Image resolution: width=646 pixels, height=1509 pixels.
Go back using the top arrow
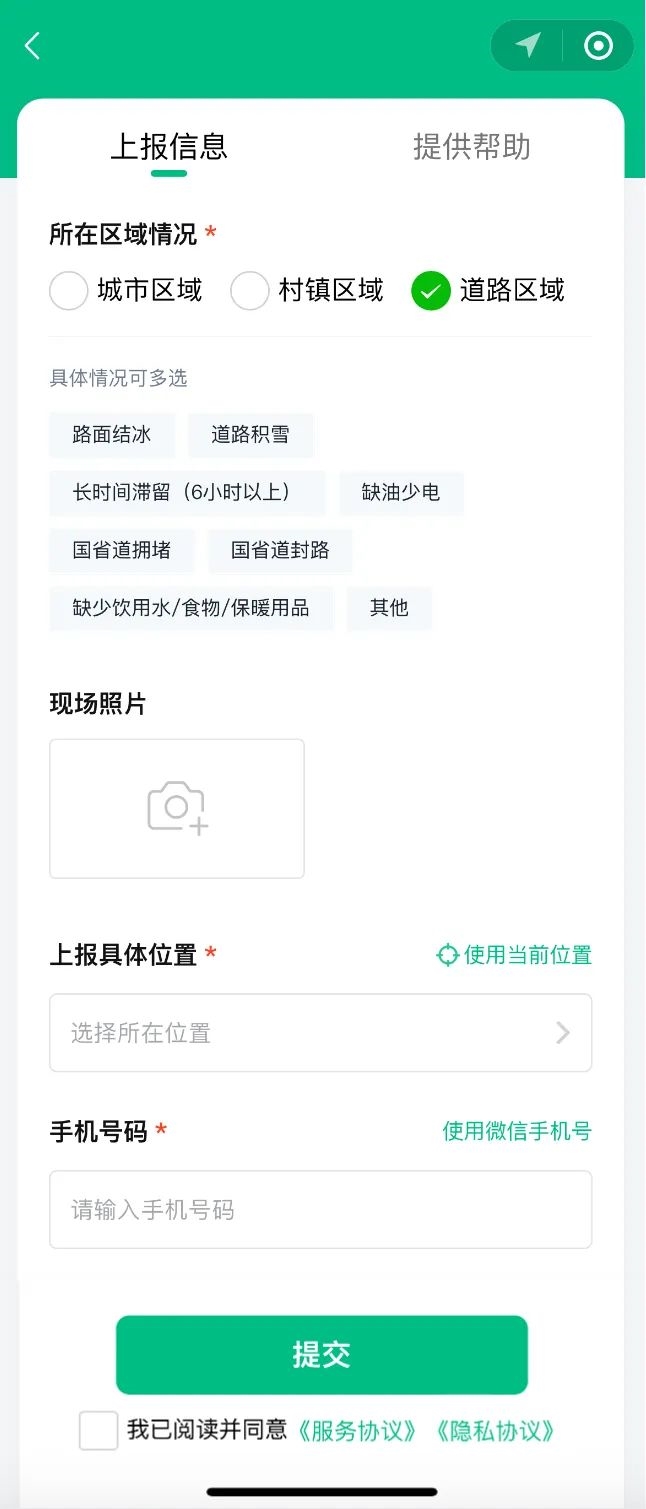(33, 46)
